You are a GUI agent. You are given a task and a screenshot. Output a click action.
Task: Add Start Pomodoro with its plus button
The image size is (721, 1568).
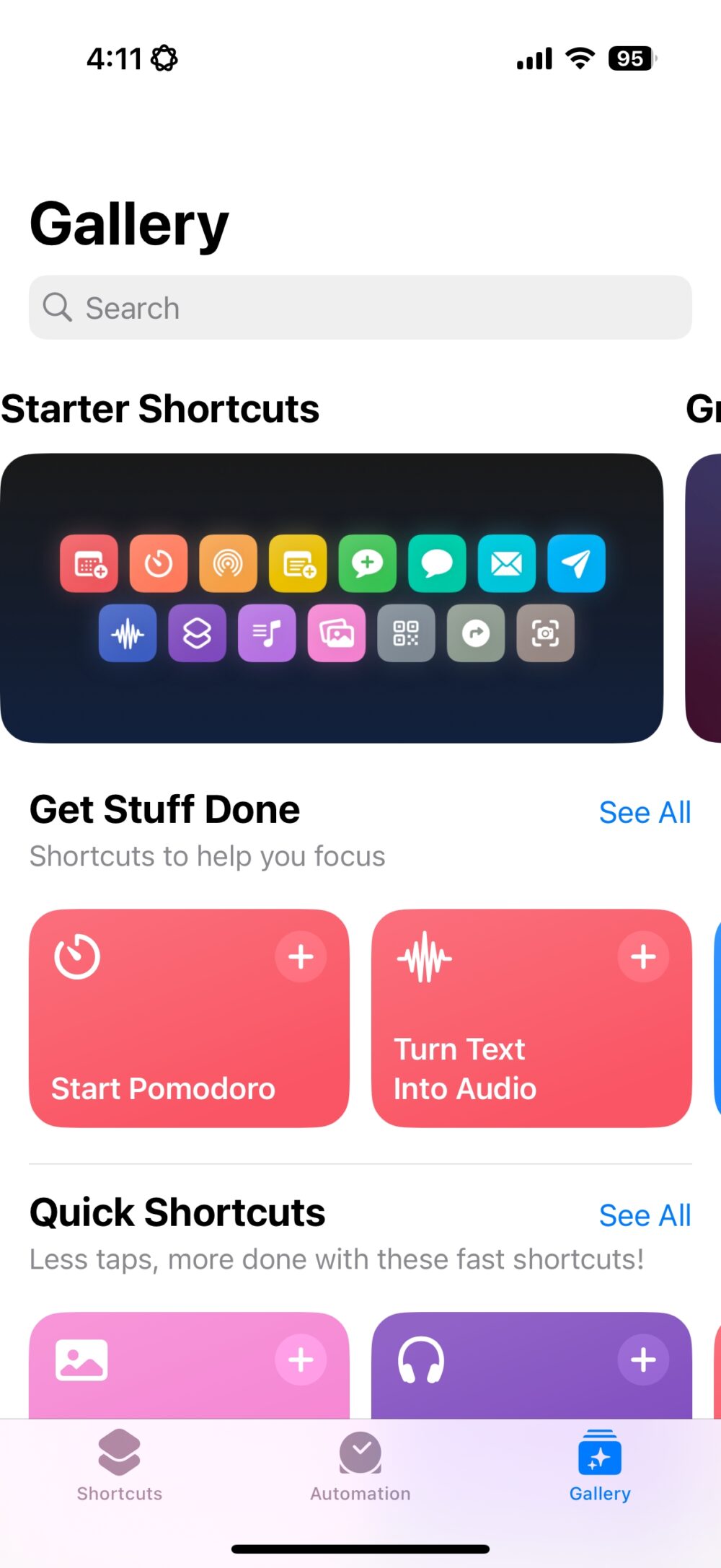301,957
